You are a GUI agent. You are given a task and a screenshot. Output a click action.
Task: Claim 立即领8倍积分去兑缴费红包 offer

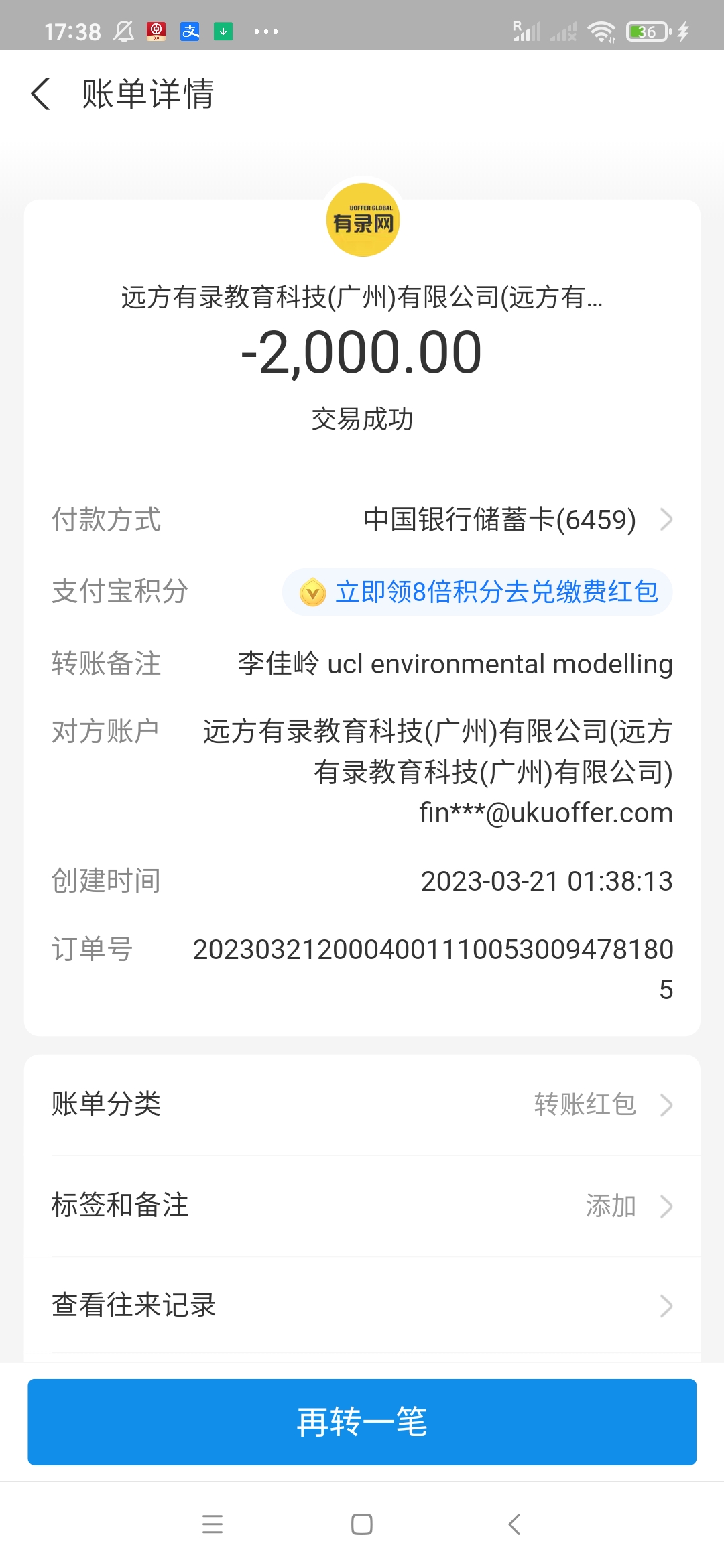click(x=477, y=592)
